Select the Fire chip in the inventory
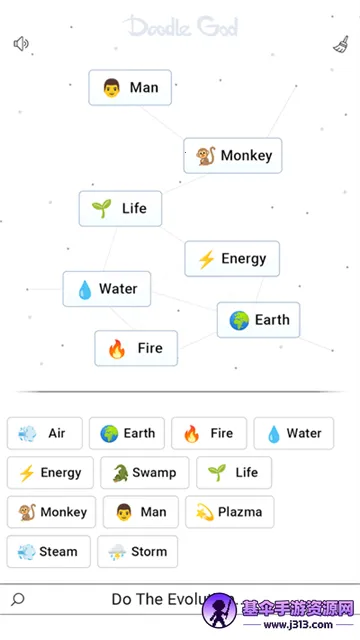The height and width of the screenshot is (640, 360). [209, 433]
